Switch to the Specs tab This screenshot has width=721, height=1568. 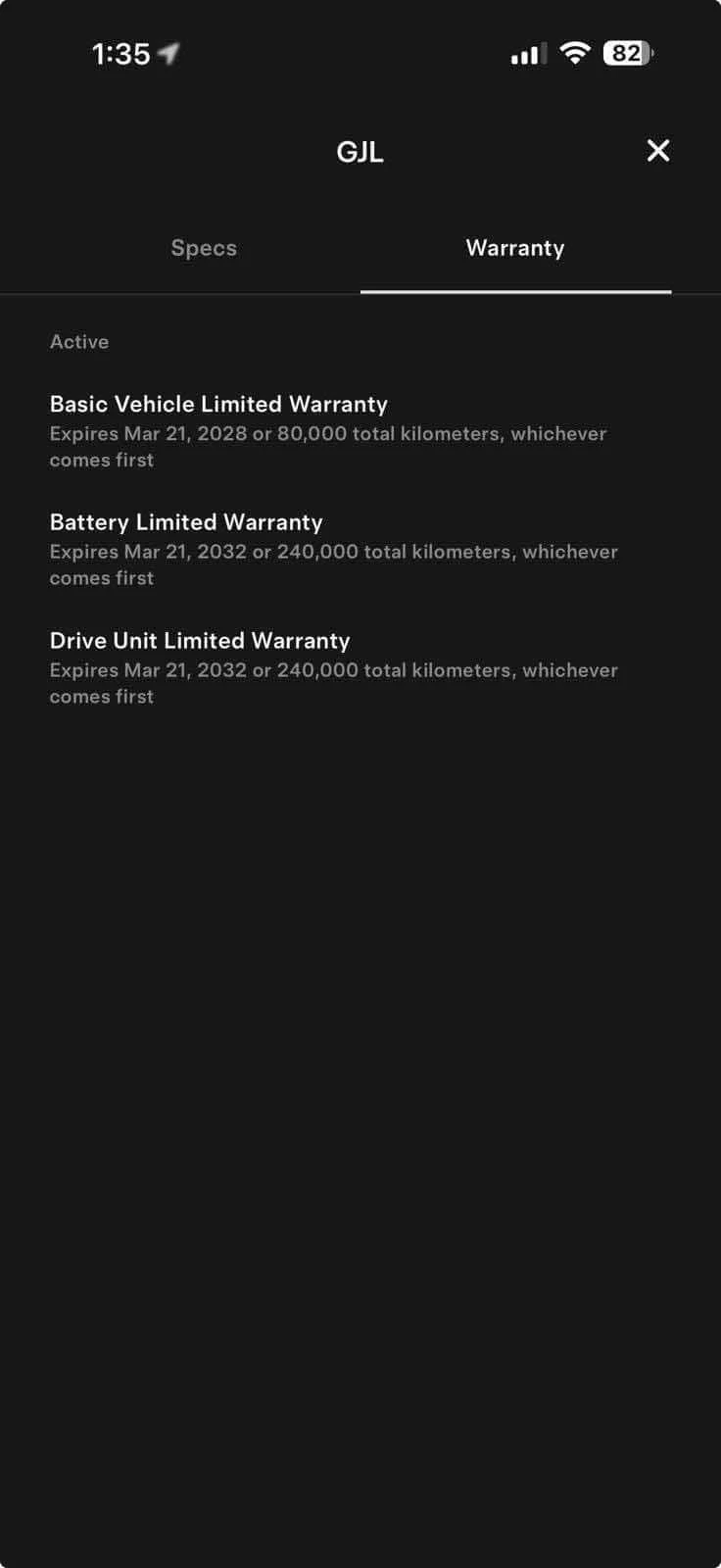(x=204, y=248)
